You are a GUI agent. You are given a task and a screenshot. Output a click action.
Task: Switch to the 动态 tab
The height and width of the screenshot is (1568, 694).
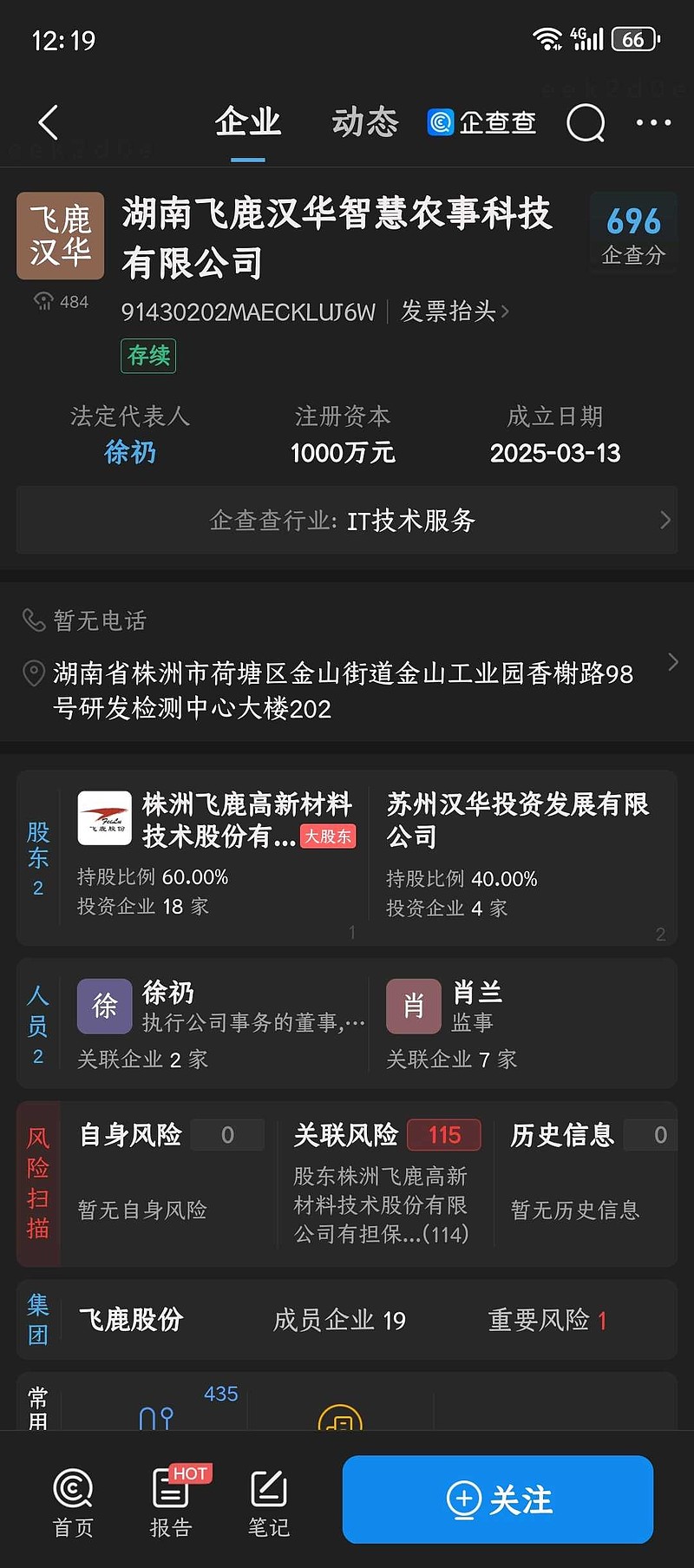pyautogui.click(x=364, y=122)
